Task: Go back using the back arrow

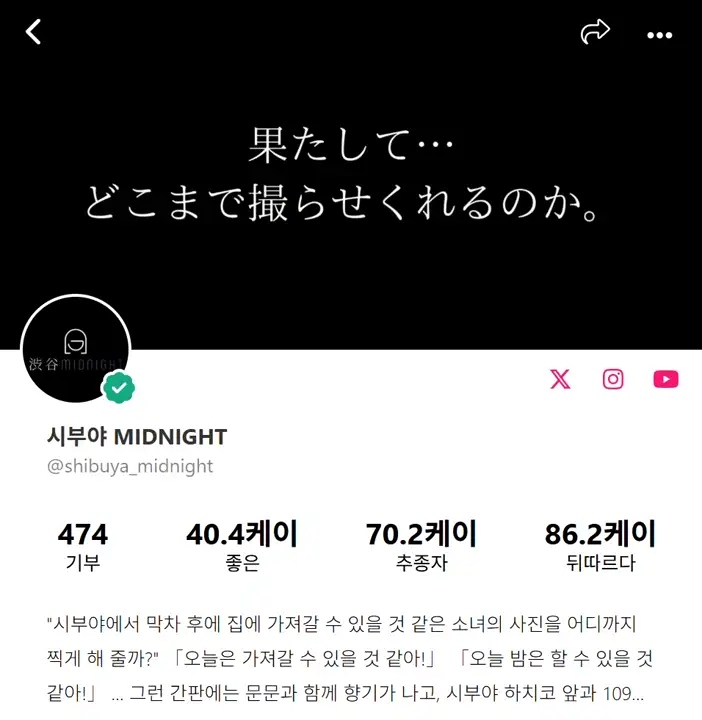Action: [x=34, y=32]
